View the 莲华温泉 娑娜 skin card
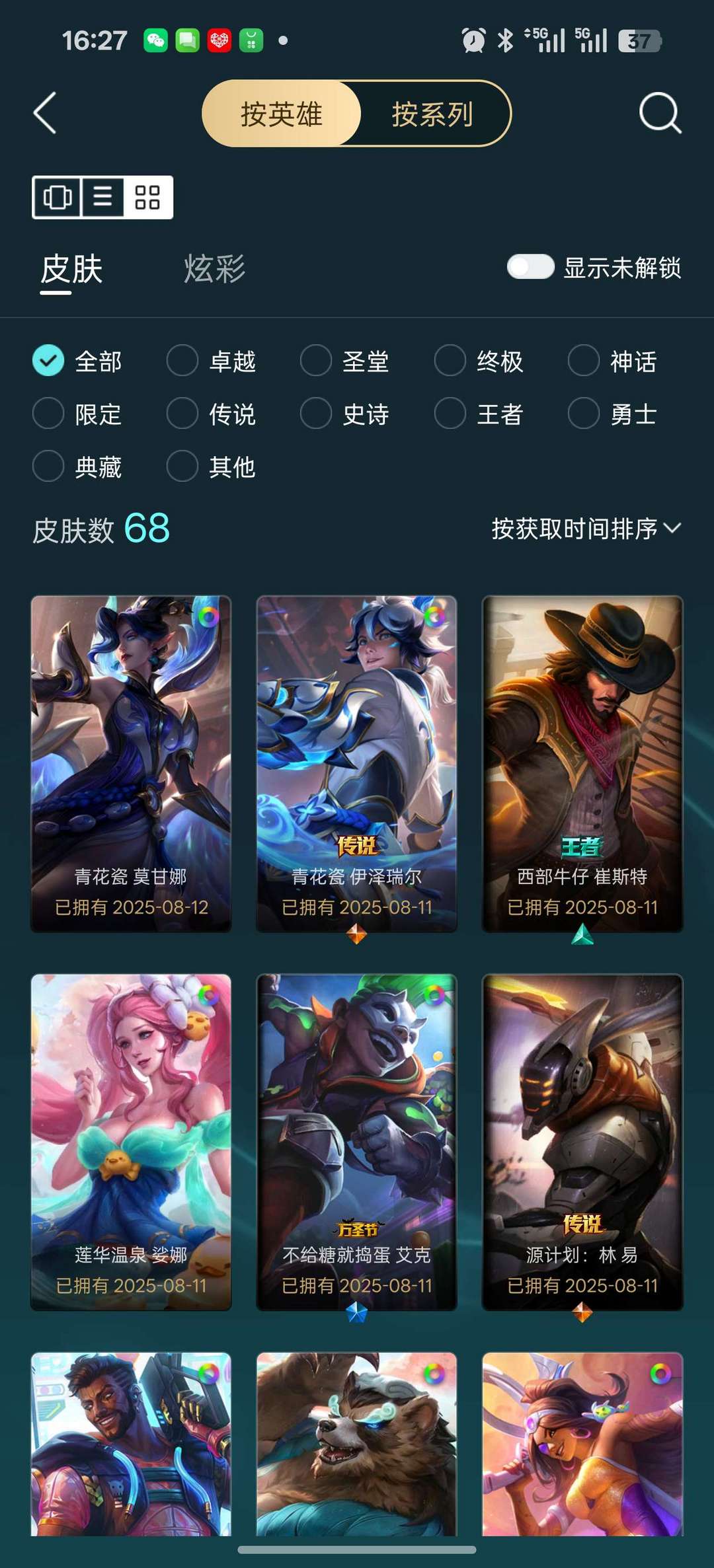The image size is (714, 1568). click(131, 1142)
